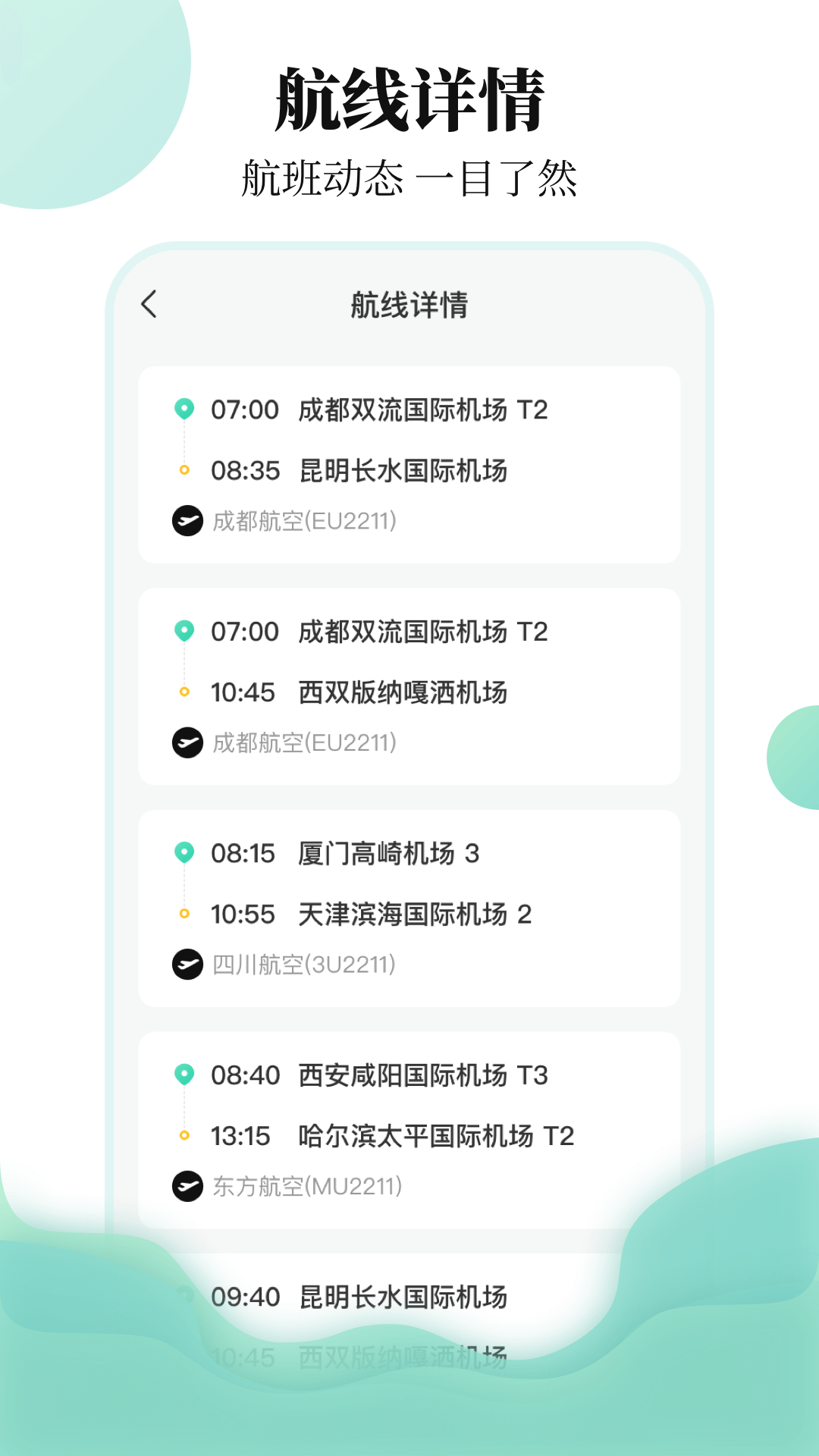Click the route line connecting 厦门高崎 and 天津滨海
This screenshot has height=1456, width=819.
click(184, 883)
